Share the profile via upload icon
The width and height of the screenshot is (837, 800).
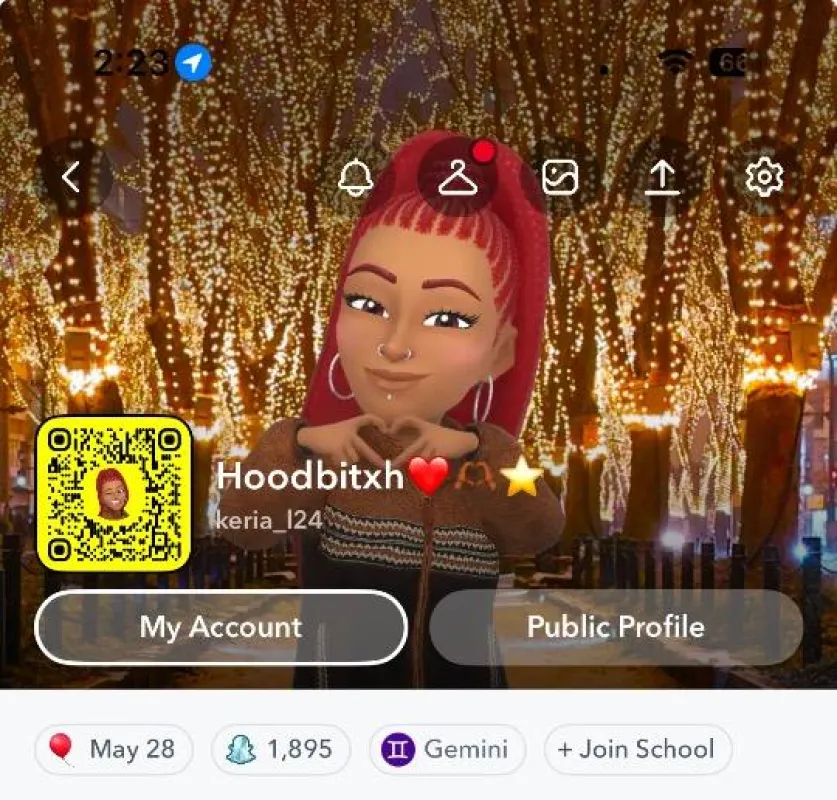[662, 177]
